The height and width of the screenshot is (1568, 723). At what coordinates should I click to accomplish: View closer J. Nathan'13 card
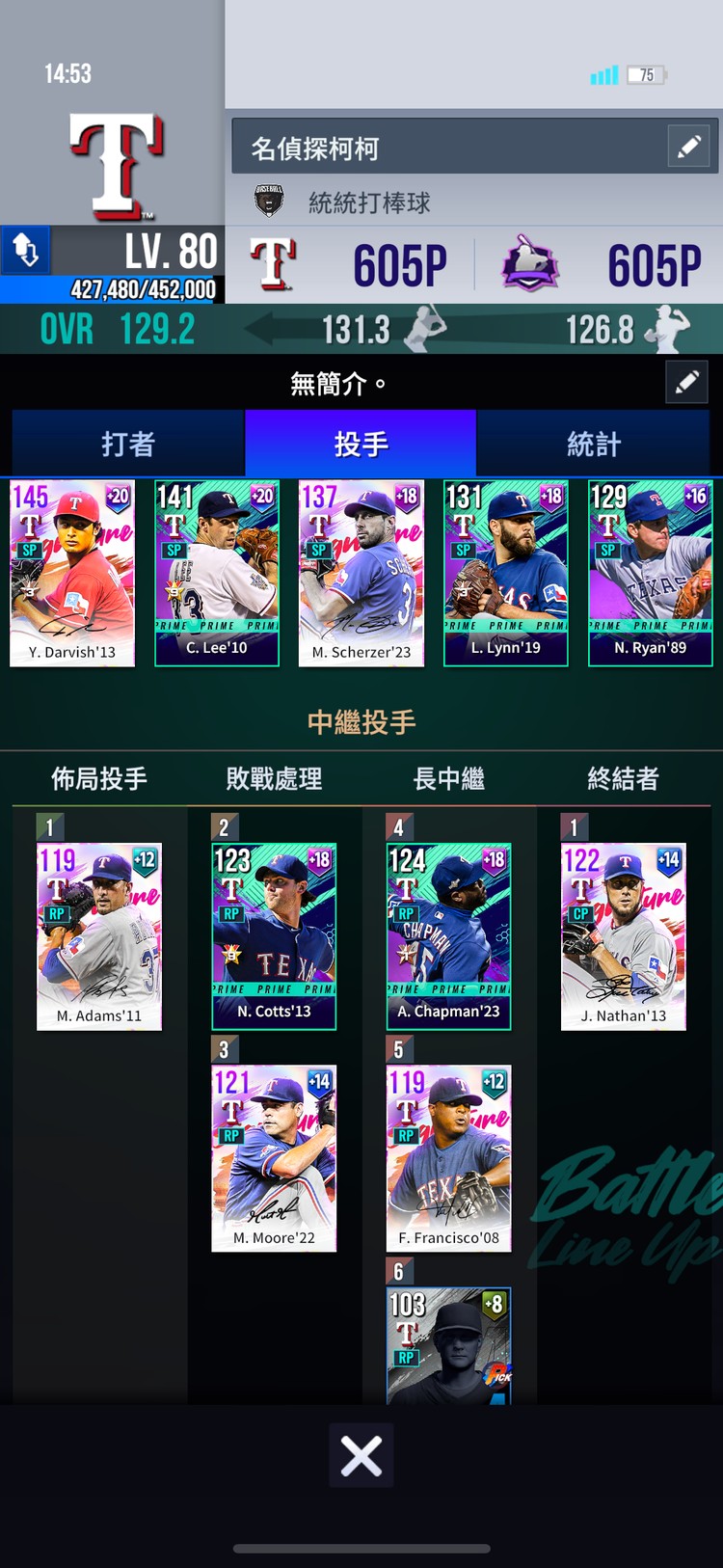tap(624, 936)
